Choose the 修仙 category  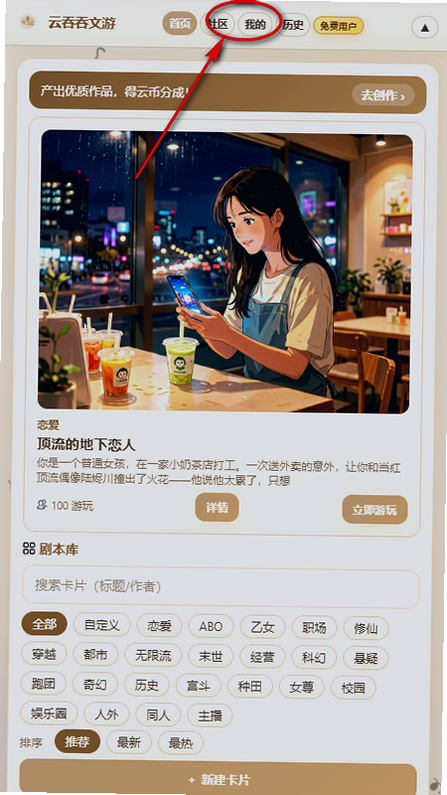click(366, 628)
